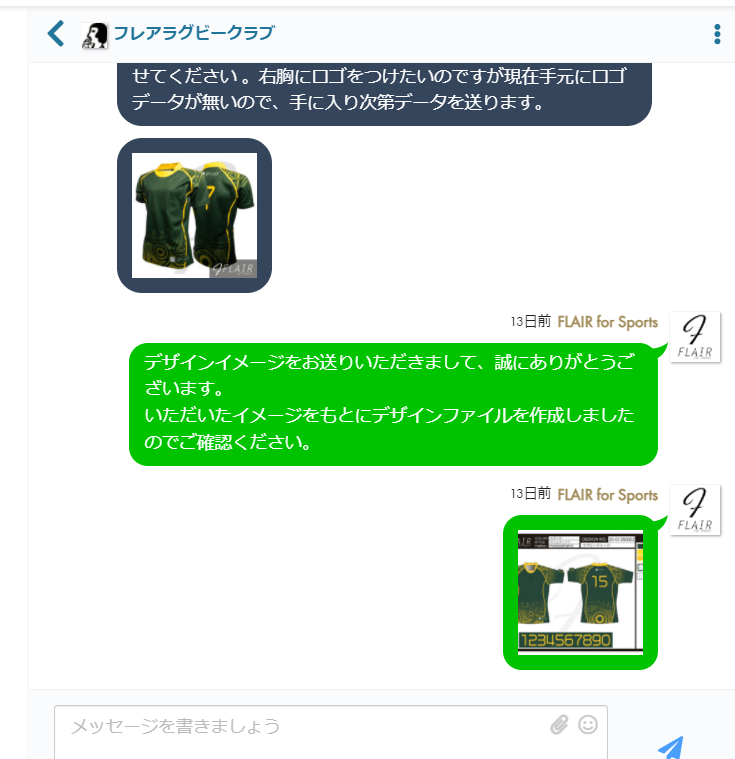Image resolution: width=735 pixels, height=759 pixels.
Task: Open フレアラグビークラブ chat profile
Action: click(x=192, y=34)
